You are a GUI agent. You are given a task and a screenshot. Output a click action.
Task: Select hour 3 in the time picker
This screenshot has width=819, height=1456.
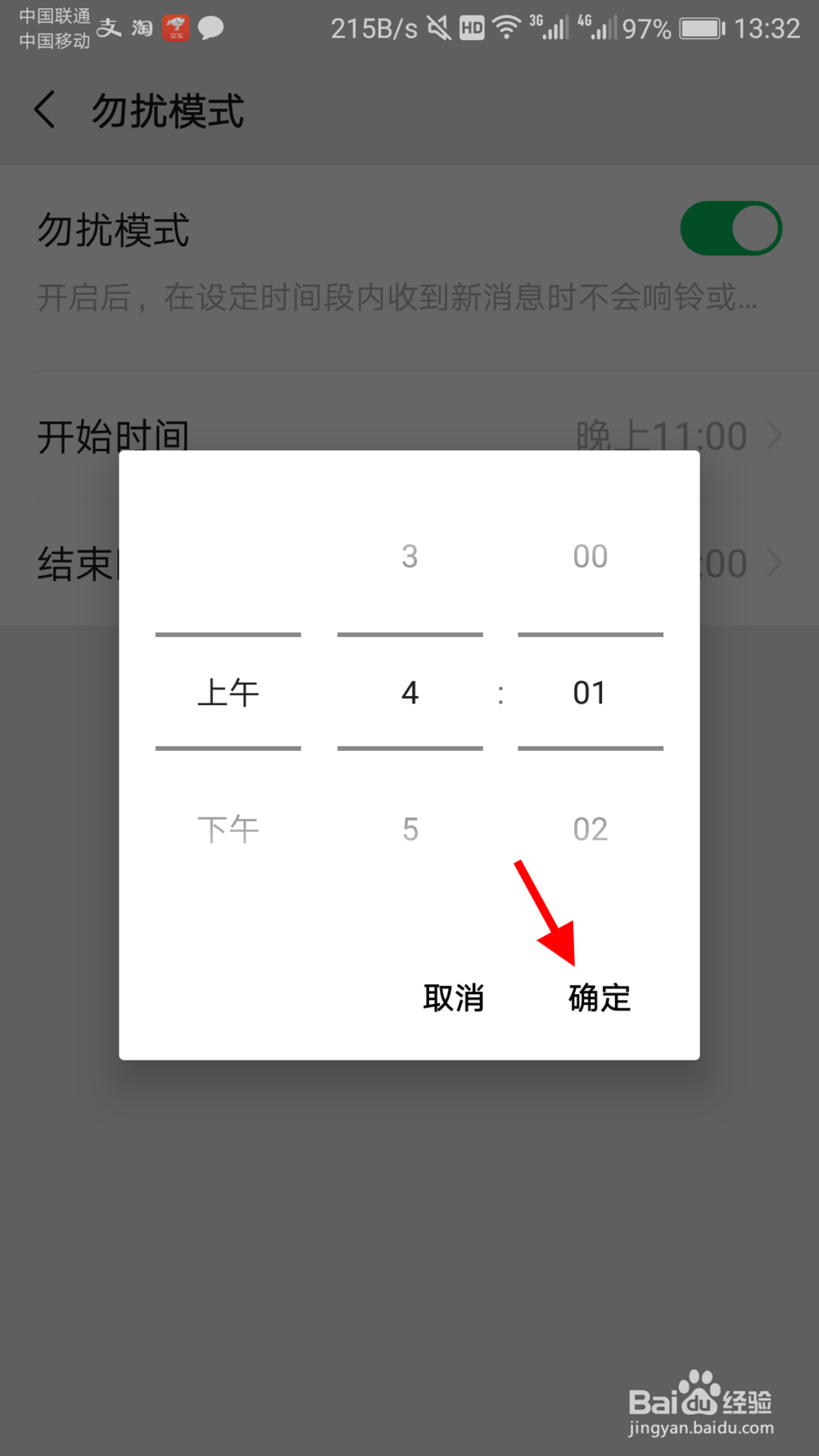[409, 556]
